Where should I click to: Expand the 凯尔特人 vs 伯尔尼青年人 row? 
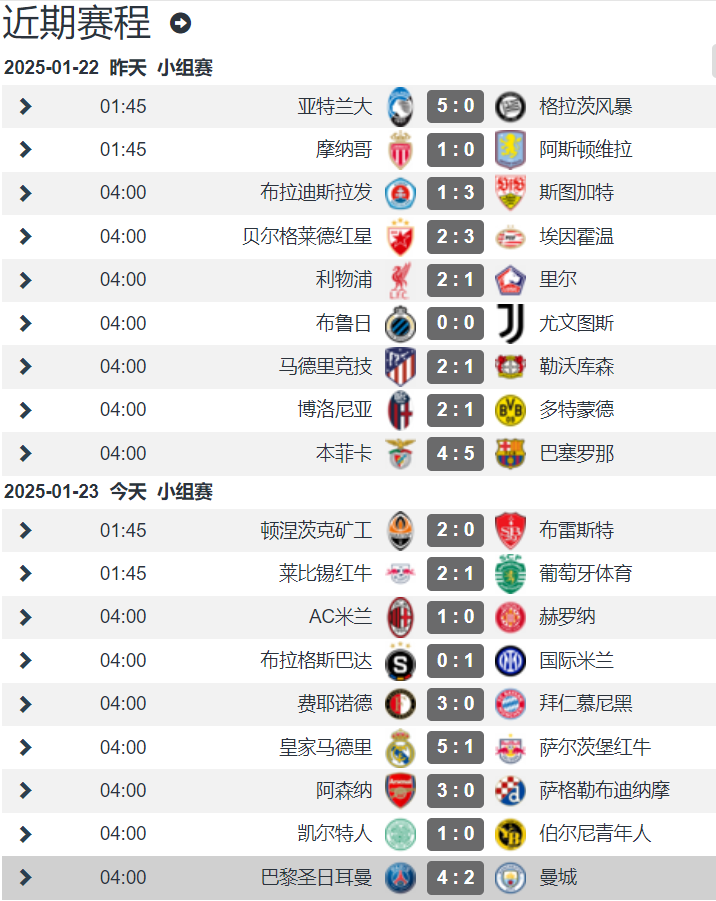[26, 834]
